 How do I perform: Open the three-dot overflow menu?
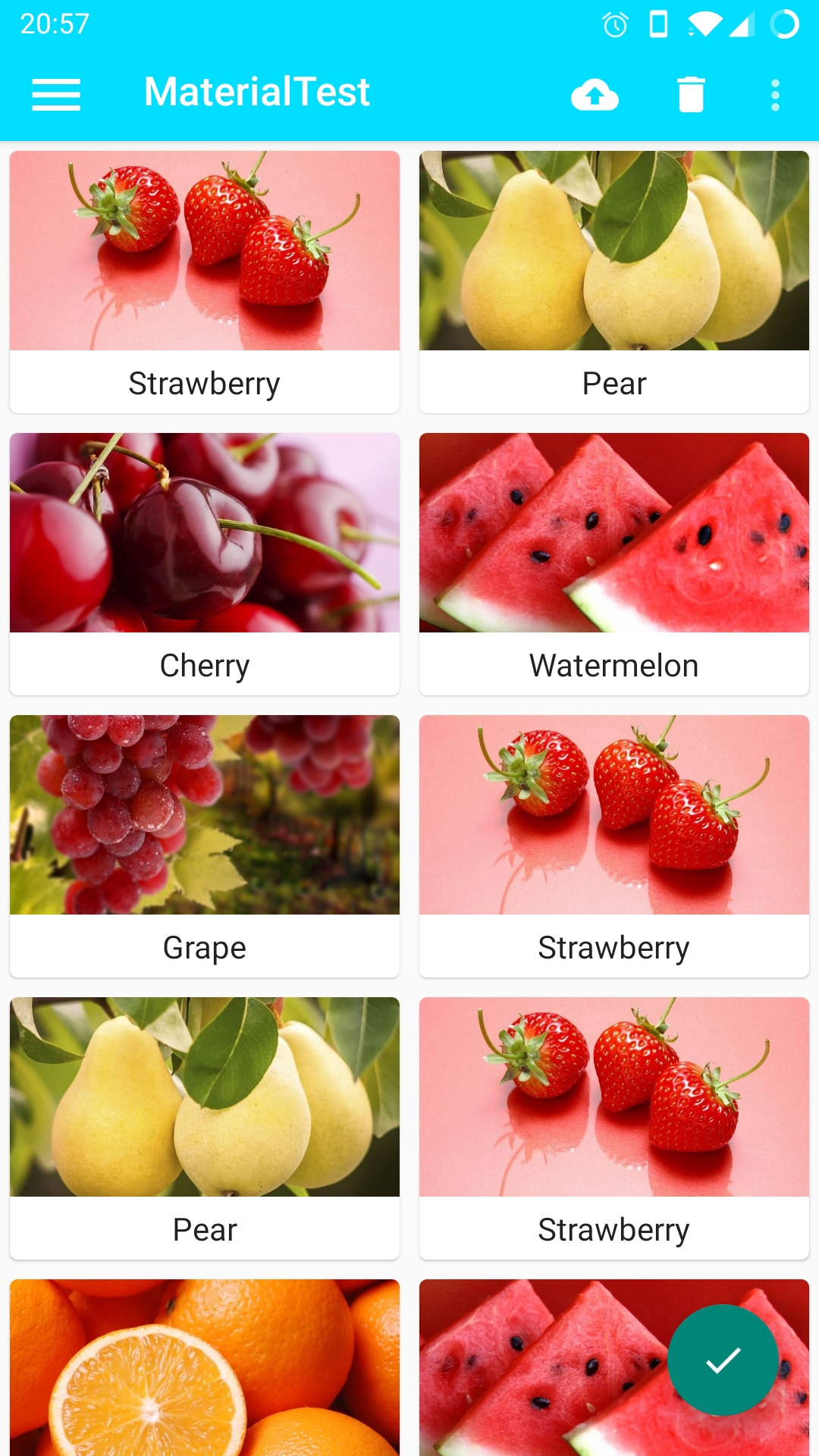click(x=774, y=95)
